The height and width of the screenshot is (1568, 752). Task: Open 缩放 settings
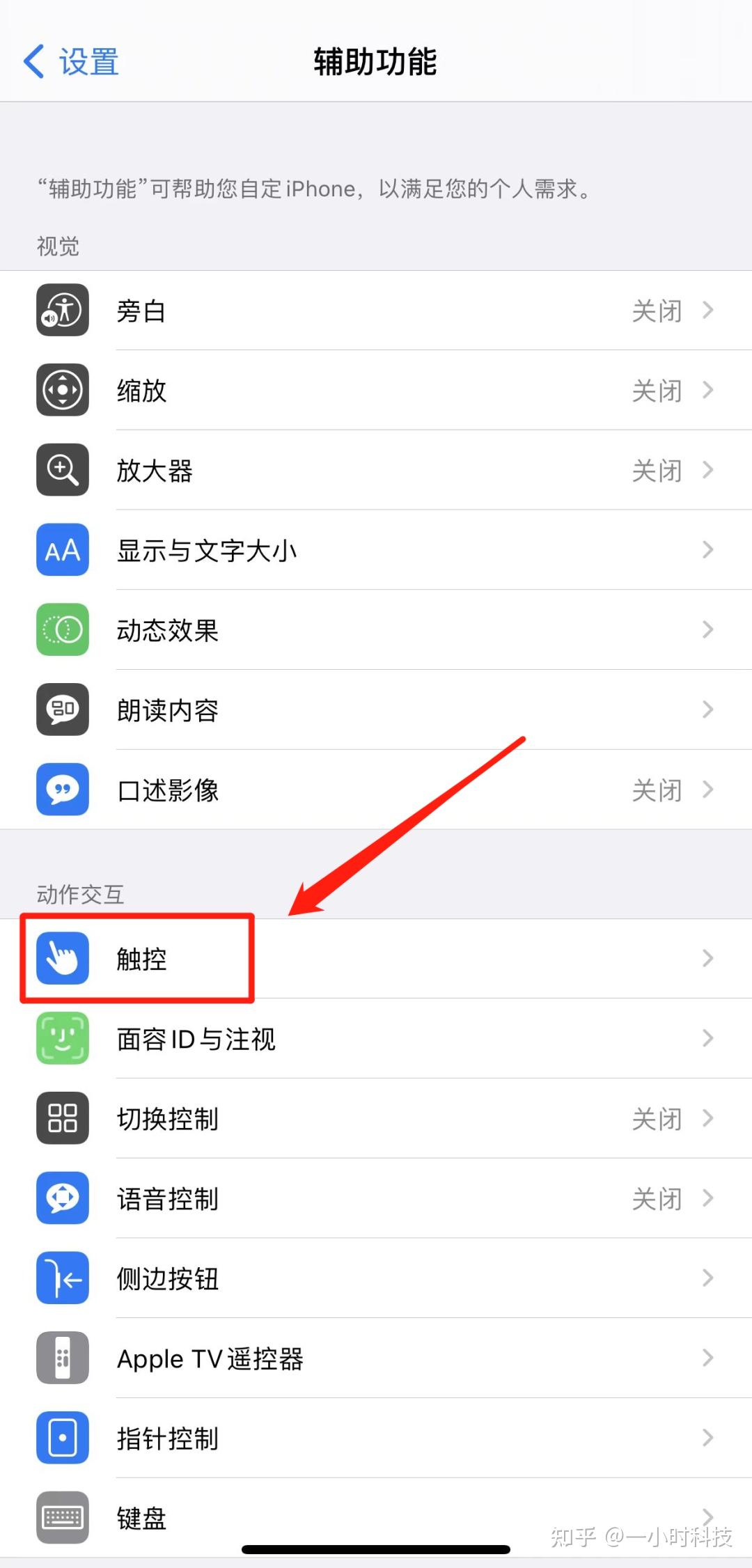(x=376, y=391)
